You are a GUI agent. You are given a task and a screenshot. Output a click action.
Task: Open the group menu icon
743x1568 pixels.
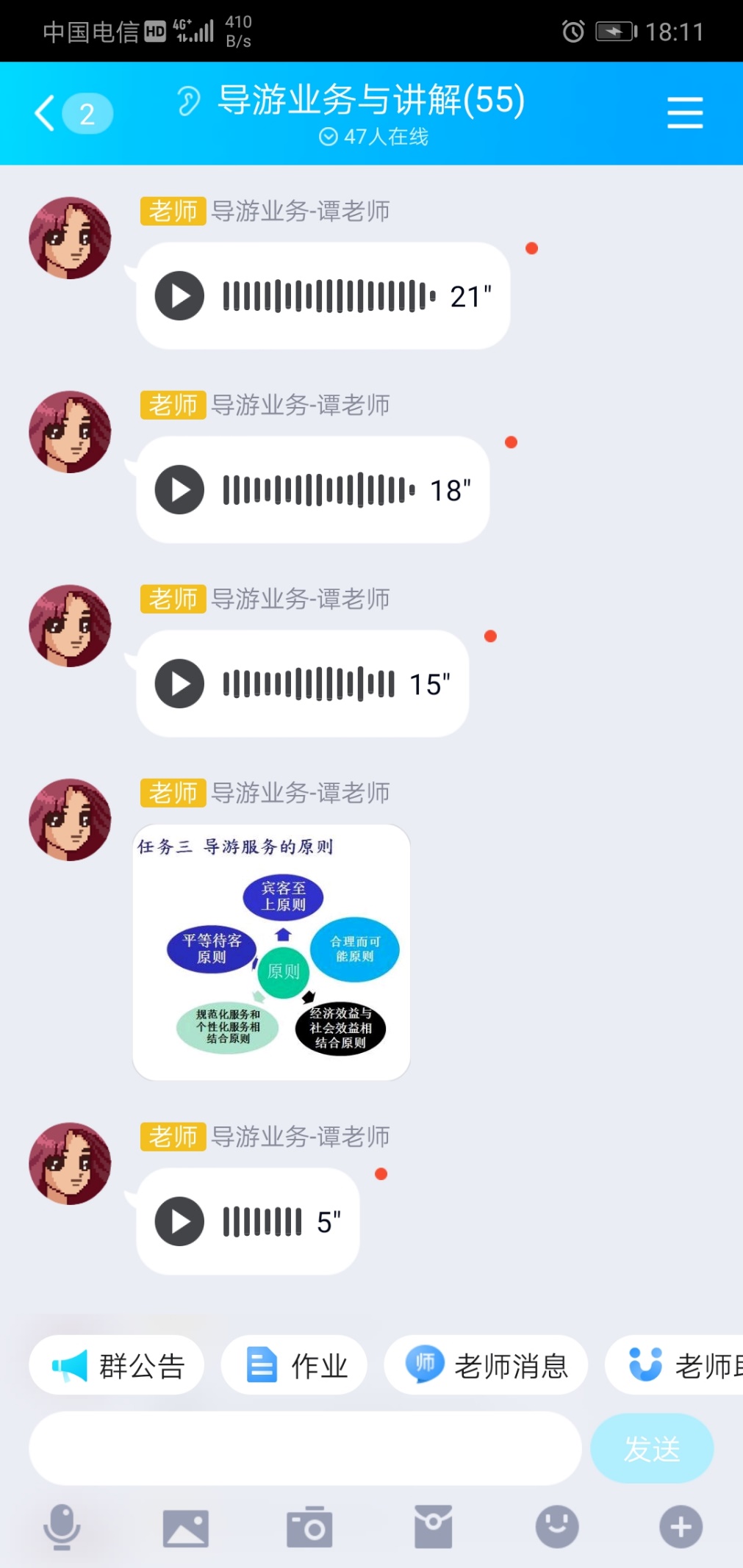coord(684,113)
